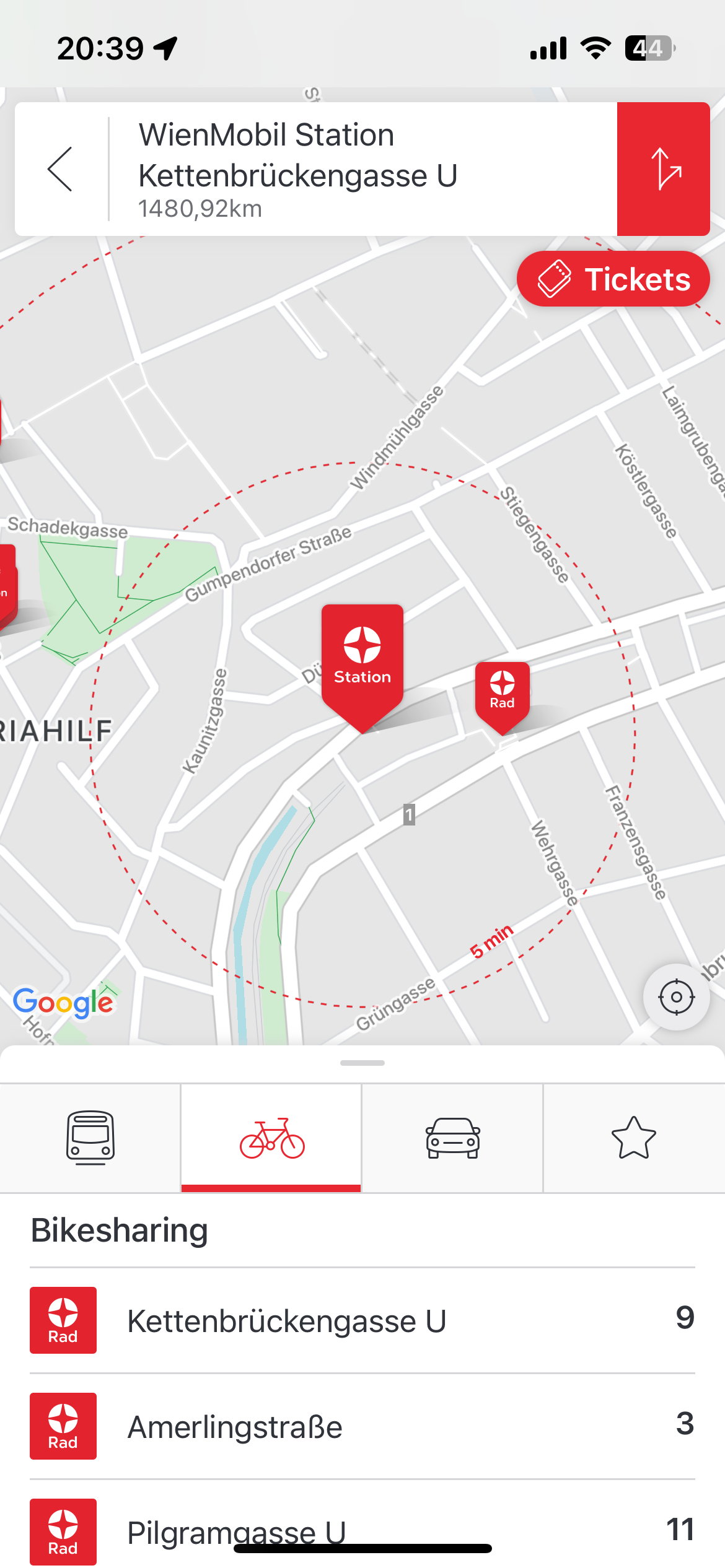The image size is (725, 1568).
Task: Open Kettenbrückengasse U bike station
Action: point(362,1320)
